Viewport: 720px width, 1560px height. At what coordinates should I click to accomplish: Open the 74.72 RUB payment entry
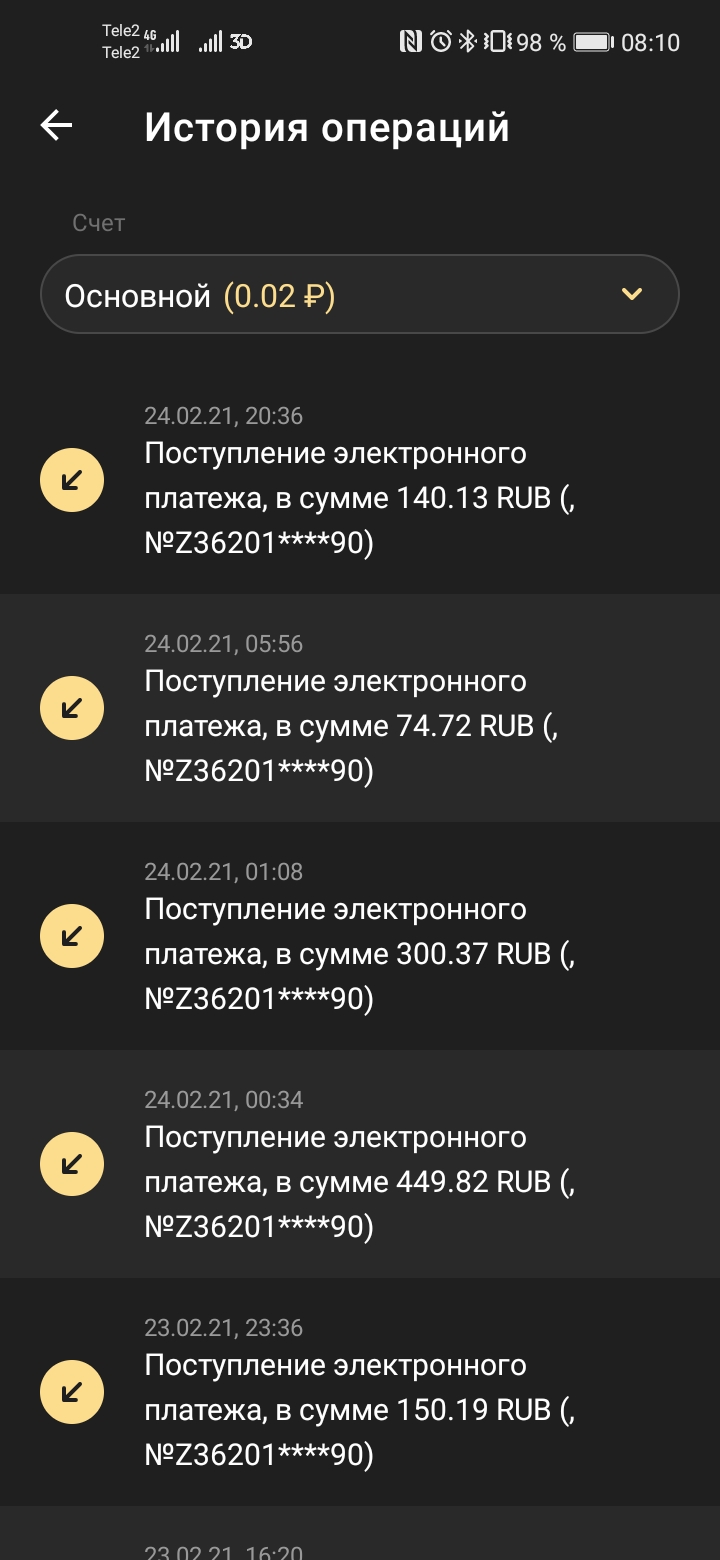360,709
